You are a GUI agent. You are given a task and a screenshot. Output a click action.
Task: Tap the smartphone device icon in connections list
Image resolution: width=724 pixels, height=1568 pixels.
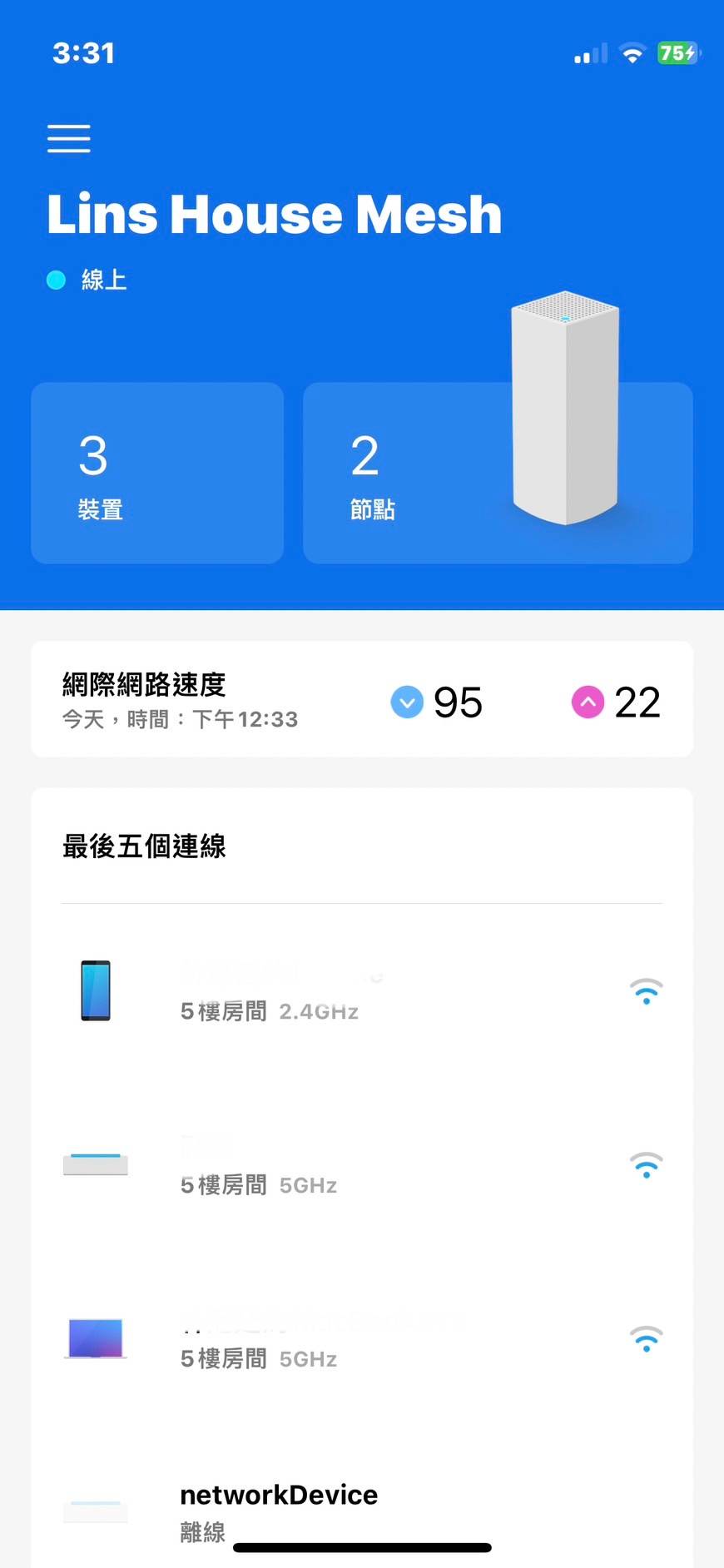click(94, 990)
